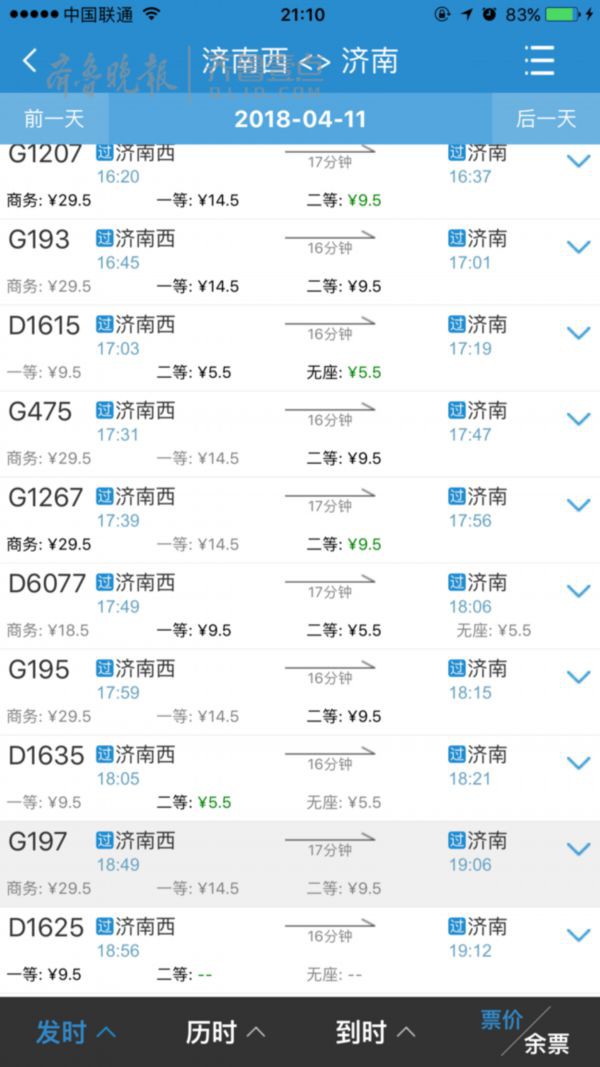Image resolution: width=600 pixels, height=1067 pixels.
Task: Expand details for train G475
Action: point(578,419)
